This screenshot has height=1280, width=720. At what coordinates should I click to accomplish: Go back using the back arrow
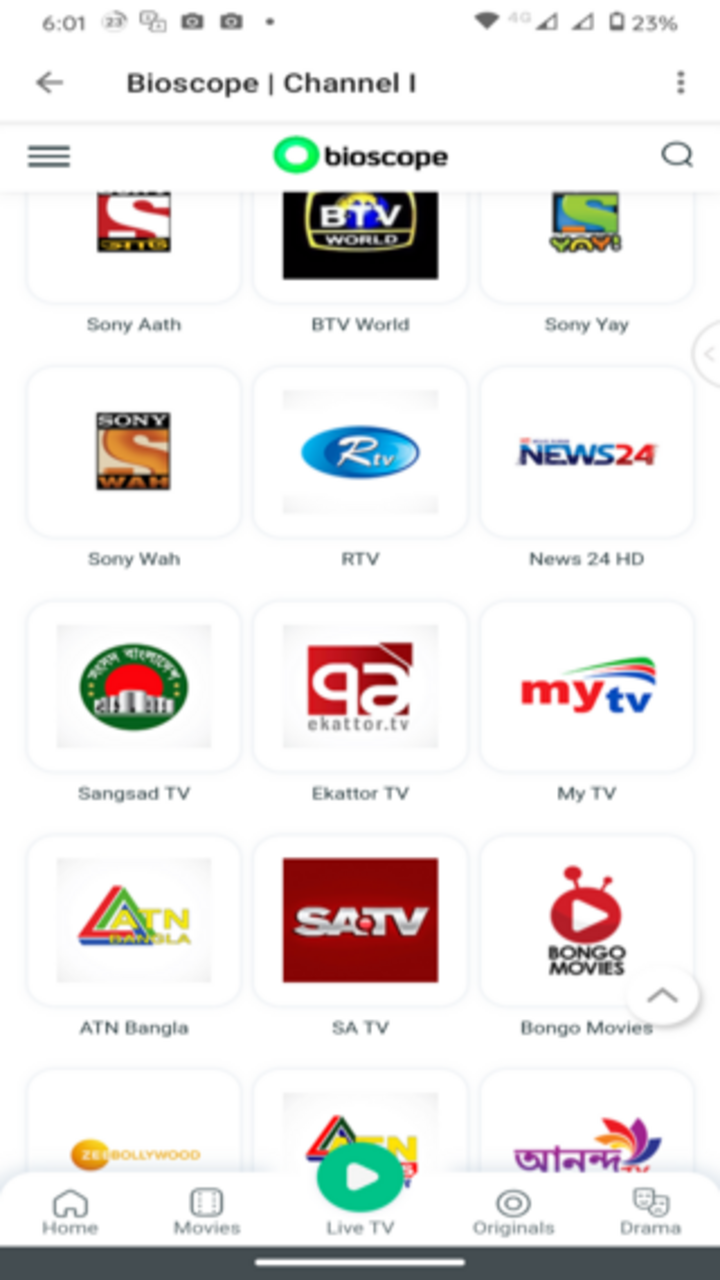click(x=48, y=83)
